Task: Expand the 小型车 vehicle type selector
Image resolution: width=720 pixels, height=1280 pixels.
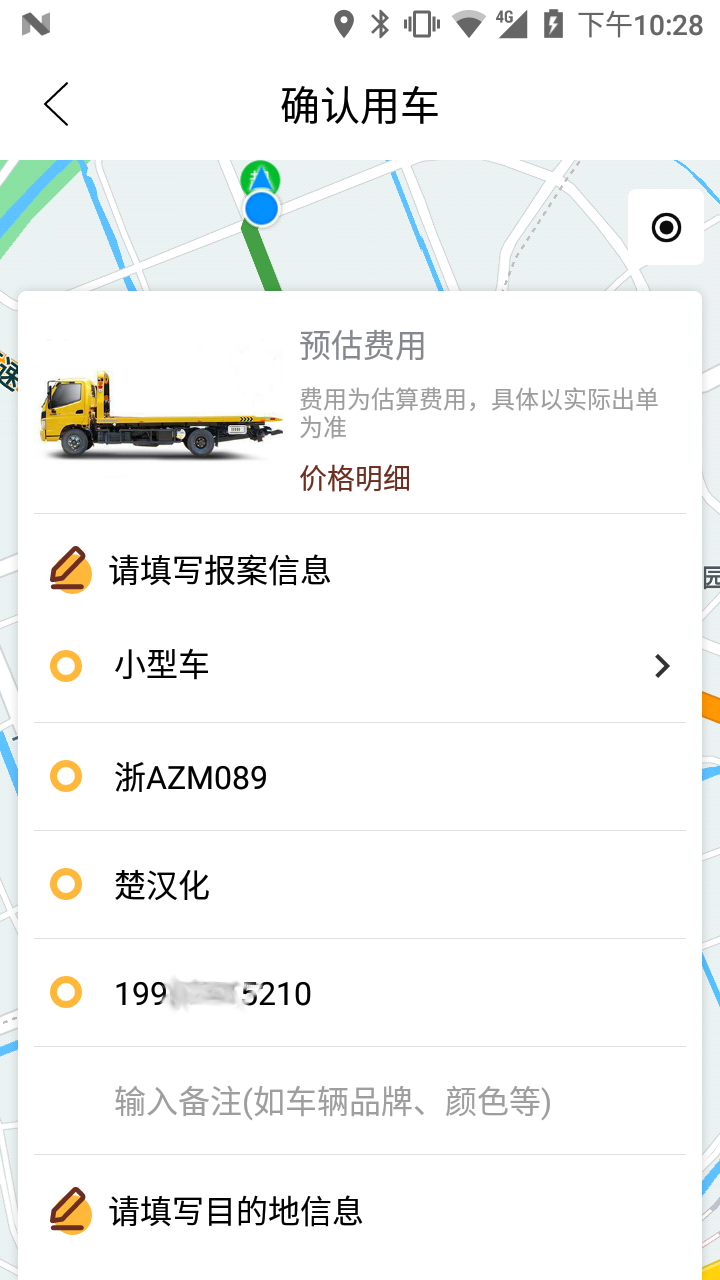Action: (x=661, y=665)
